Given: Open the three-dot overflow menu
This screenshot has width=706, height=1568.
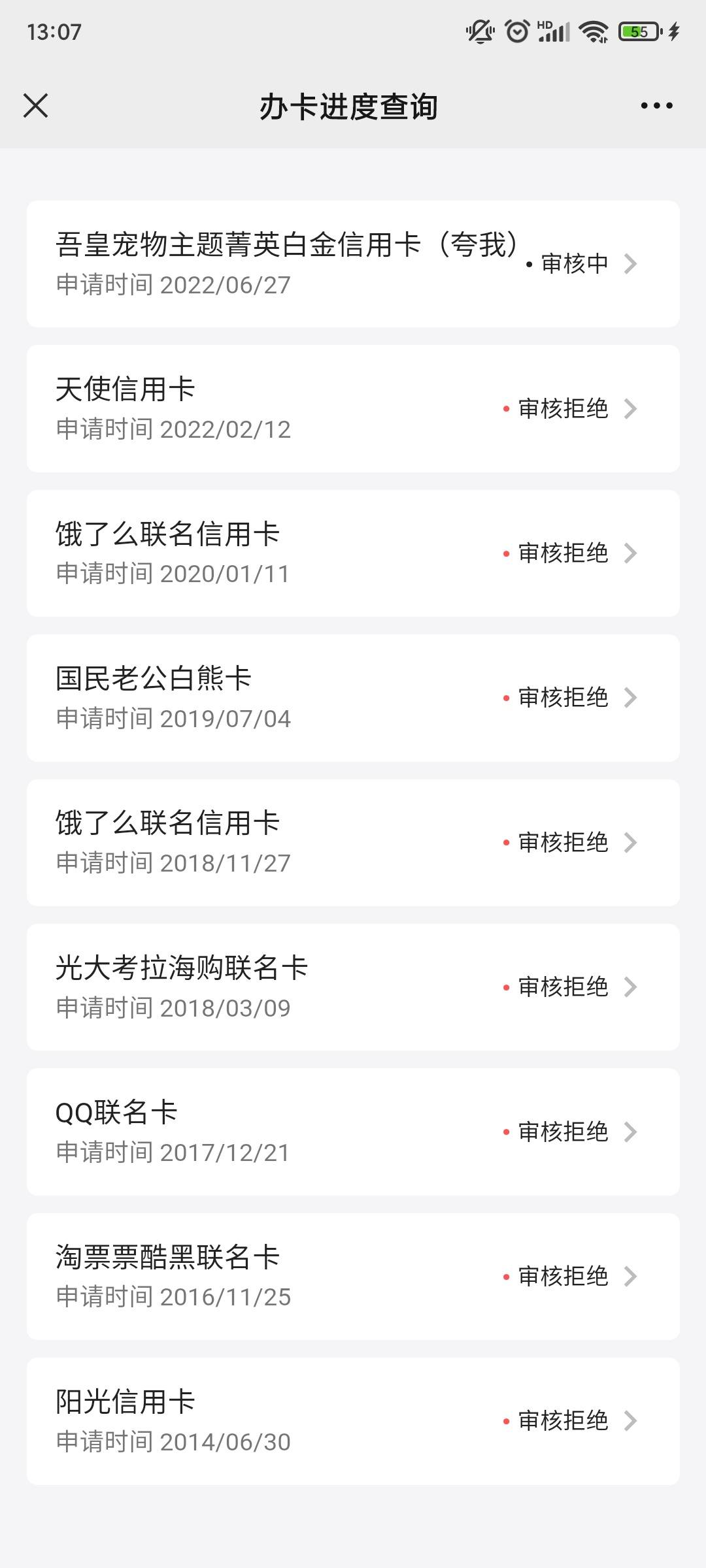Looking at the screenshot, I should [x=656, y=105].
